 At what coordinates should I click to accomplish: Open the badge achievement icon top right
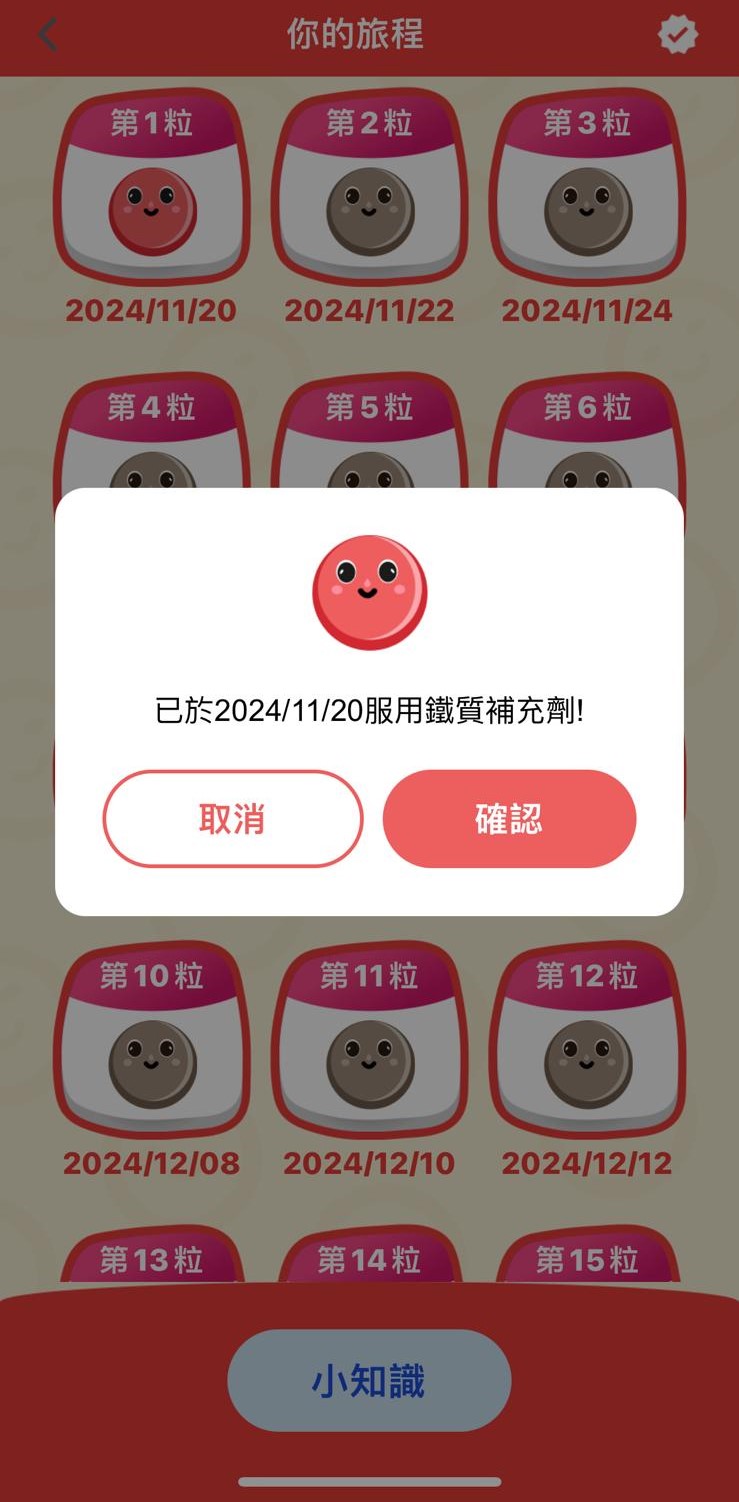click(678, 33)
